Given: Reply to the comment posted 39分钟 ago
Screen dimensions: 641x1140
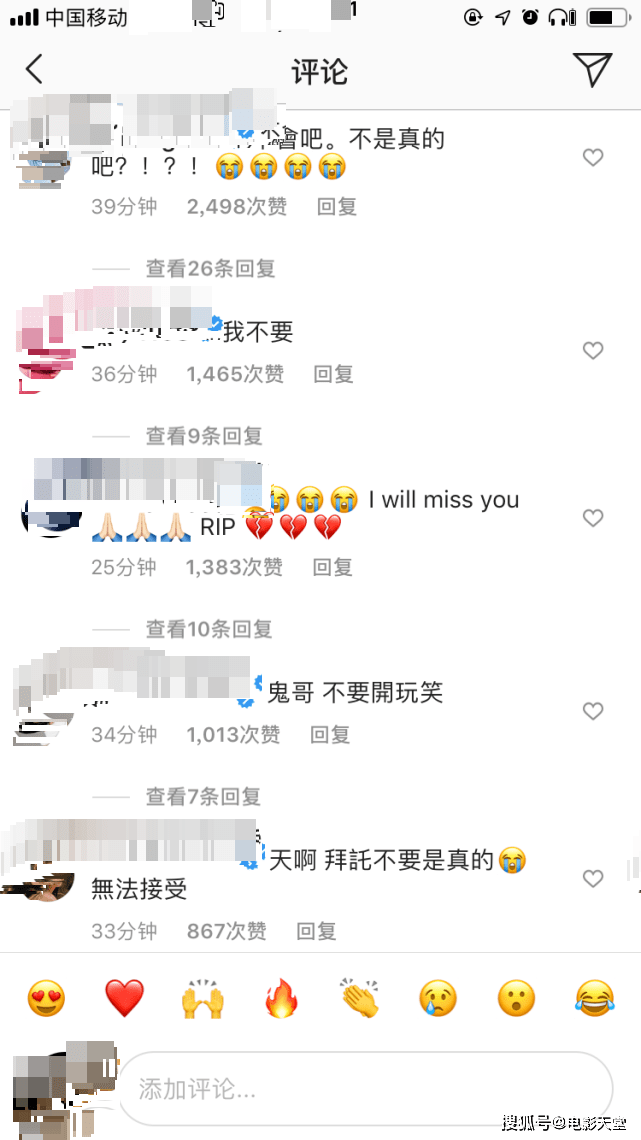Looking at the screenshot, I should click(337, 207).
